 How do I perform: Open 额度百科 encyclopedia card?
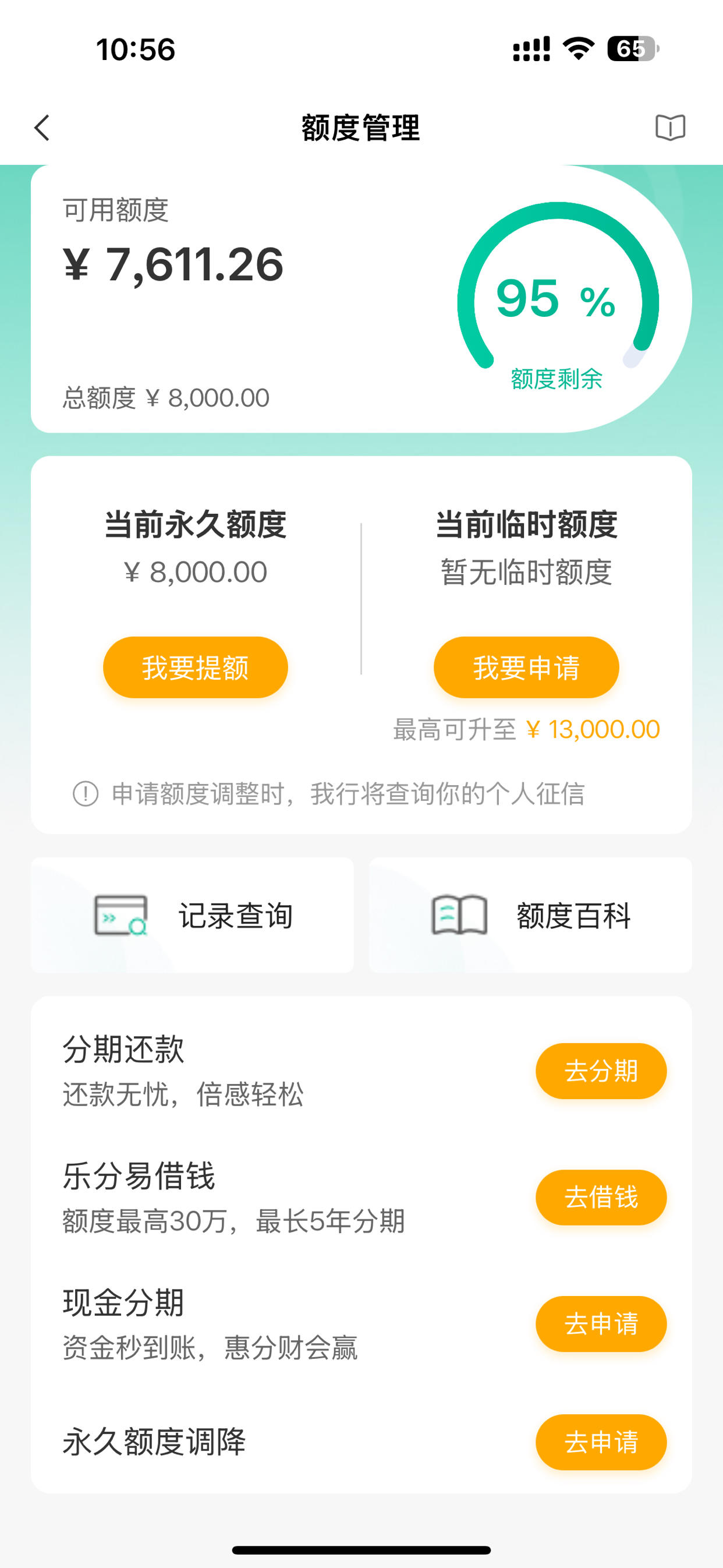531,915
